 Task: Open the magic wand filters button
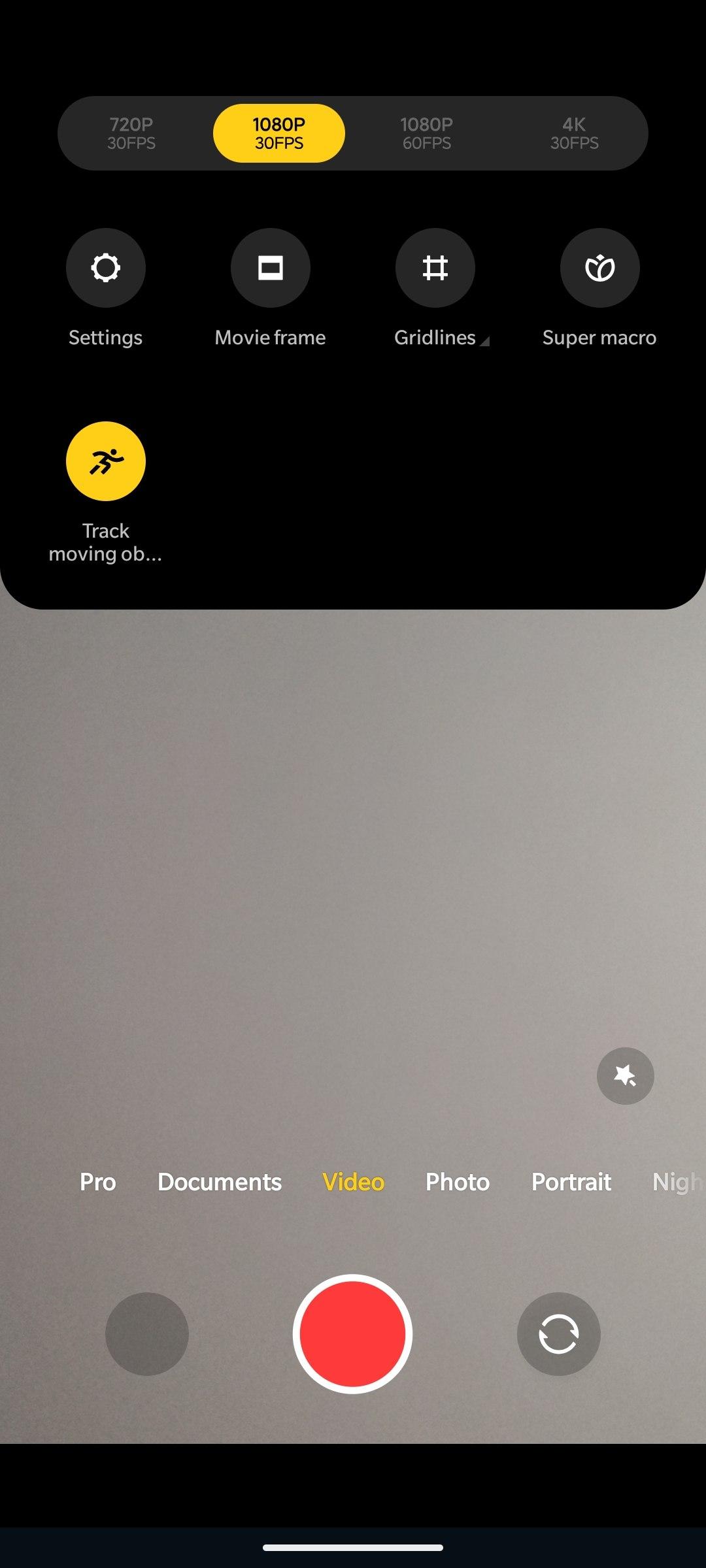click(x=625, y=1076)
